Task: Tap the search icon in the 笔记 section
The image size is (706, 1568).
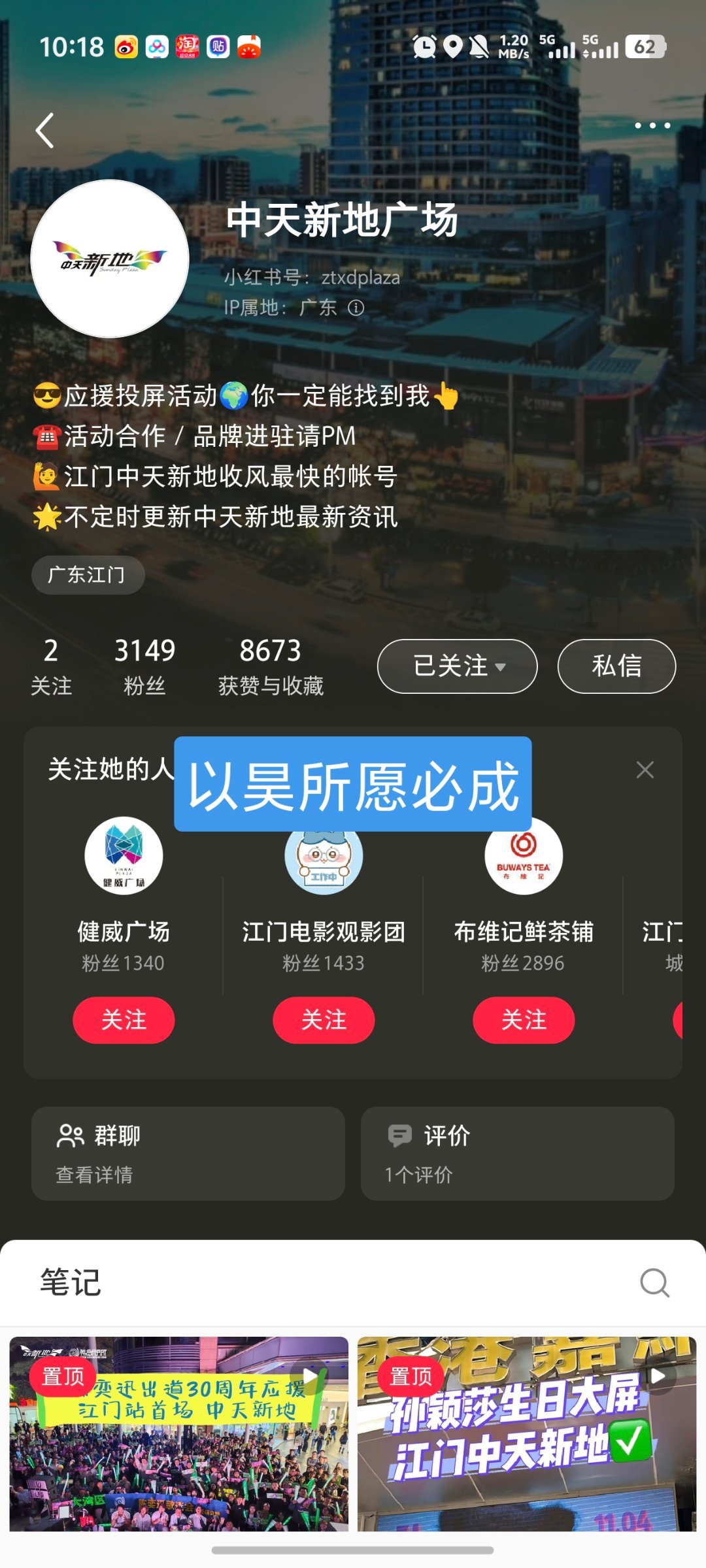Action: click(654, 1282)
